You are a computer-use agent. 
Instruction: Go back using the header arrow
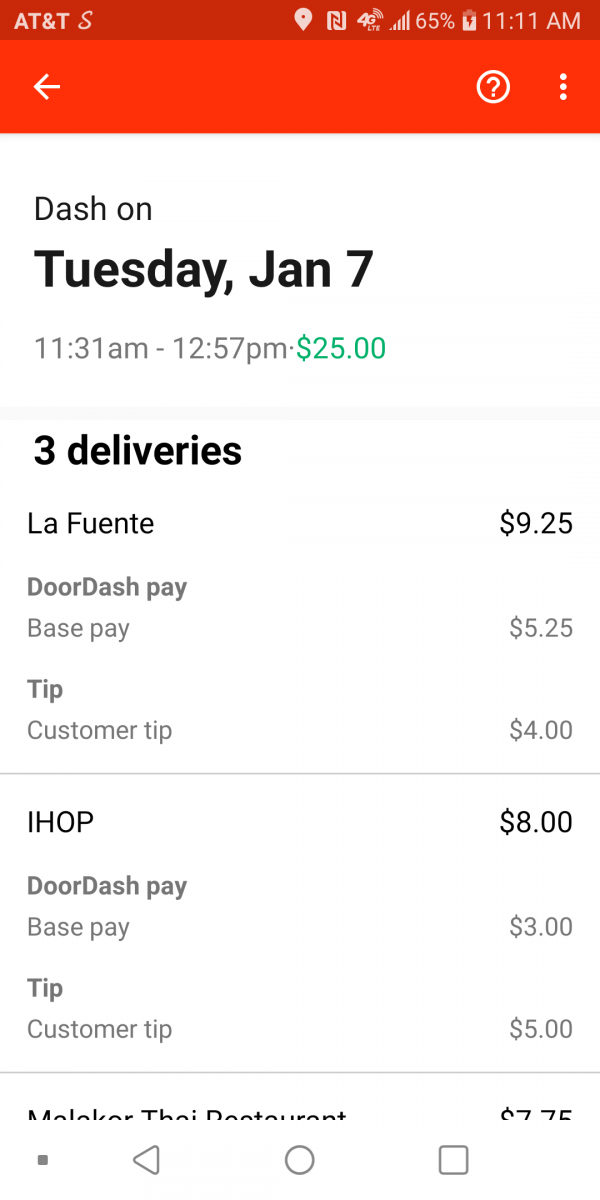(x=47, y=87)
